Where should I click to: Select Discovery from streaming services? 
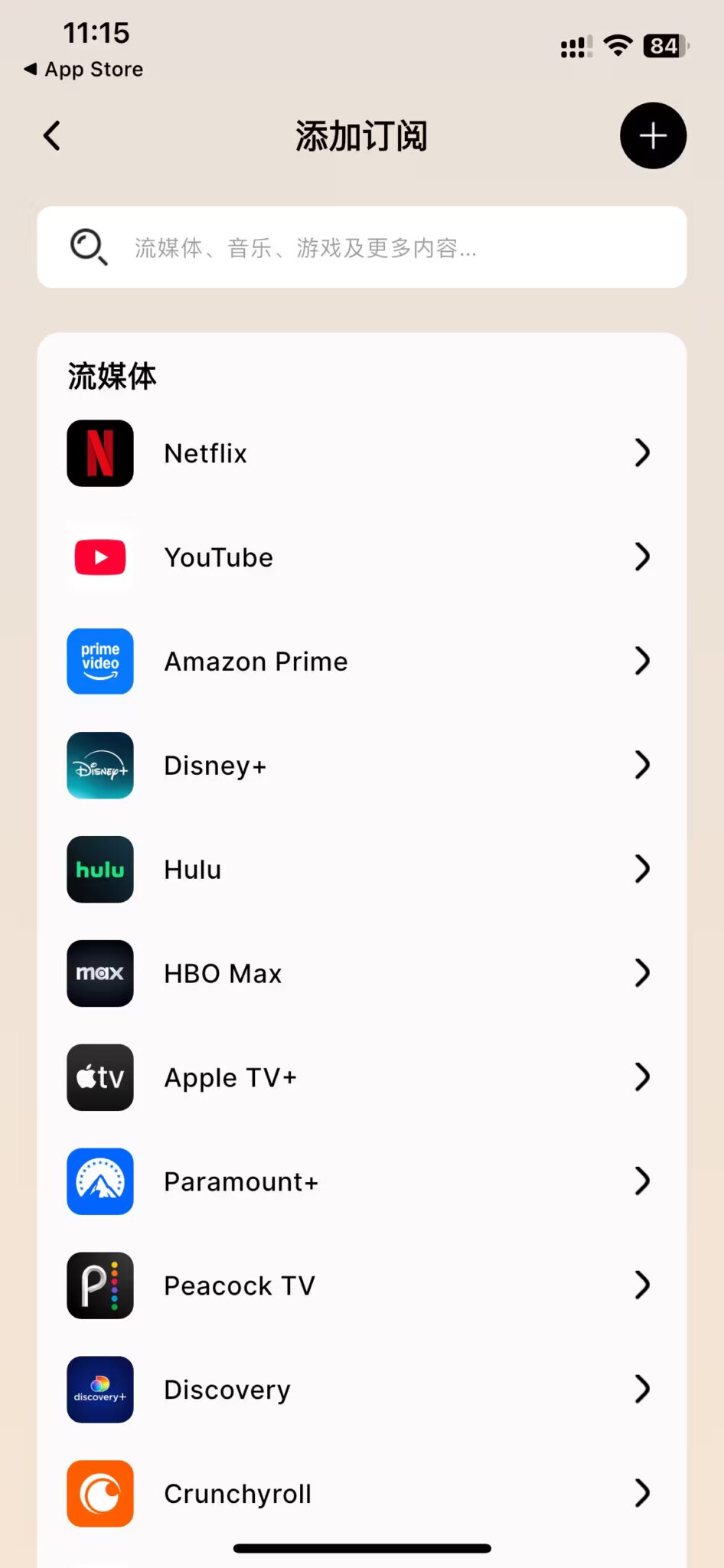pos(361,1390)
